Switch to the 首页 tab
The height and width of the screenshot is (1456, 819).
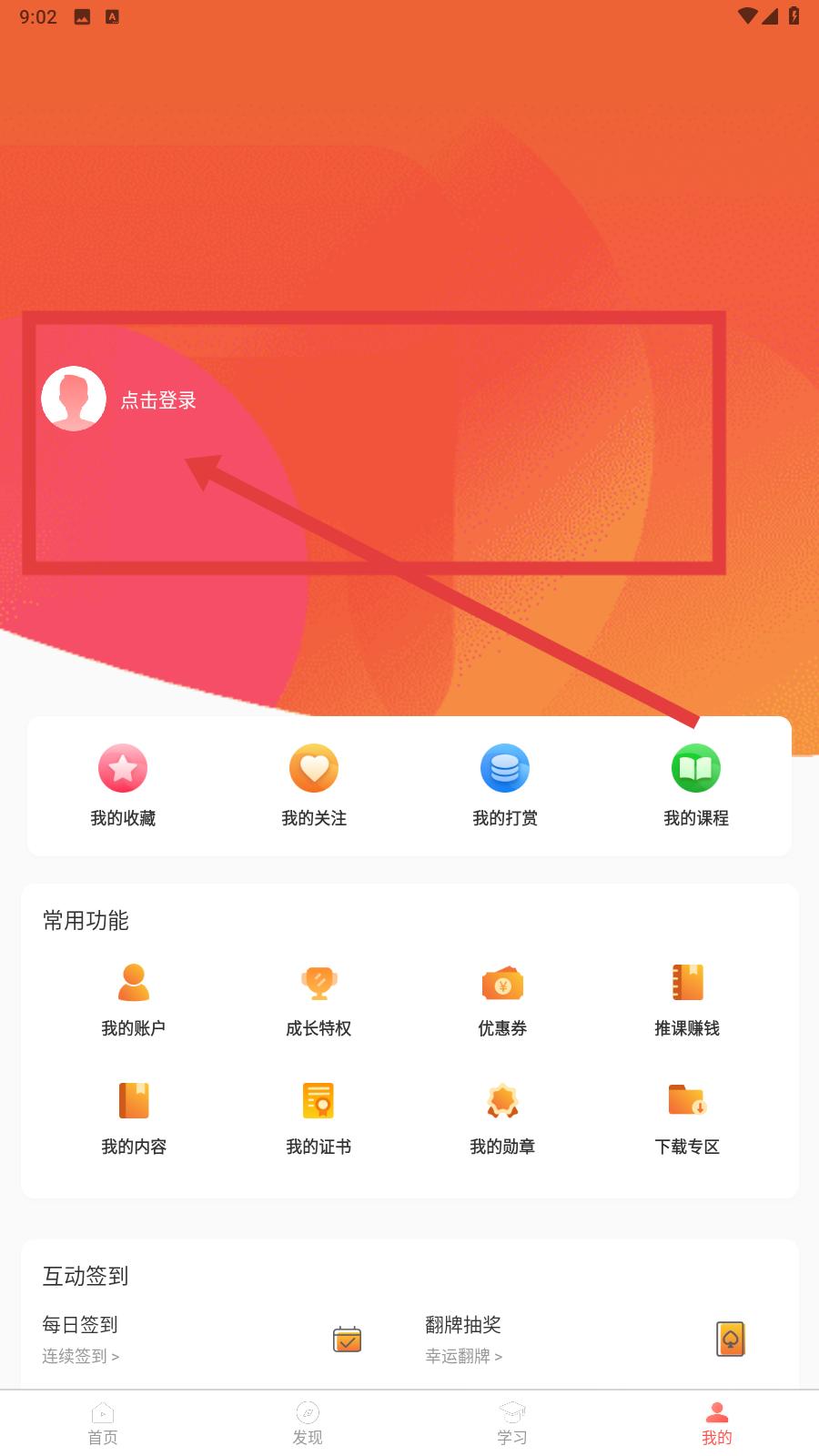103,1424
